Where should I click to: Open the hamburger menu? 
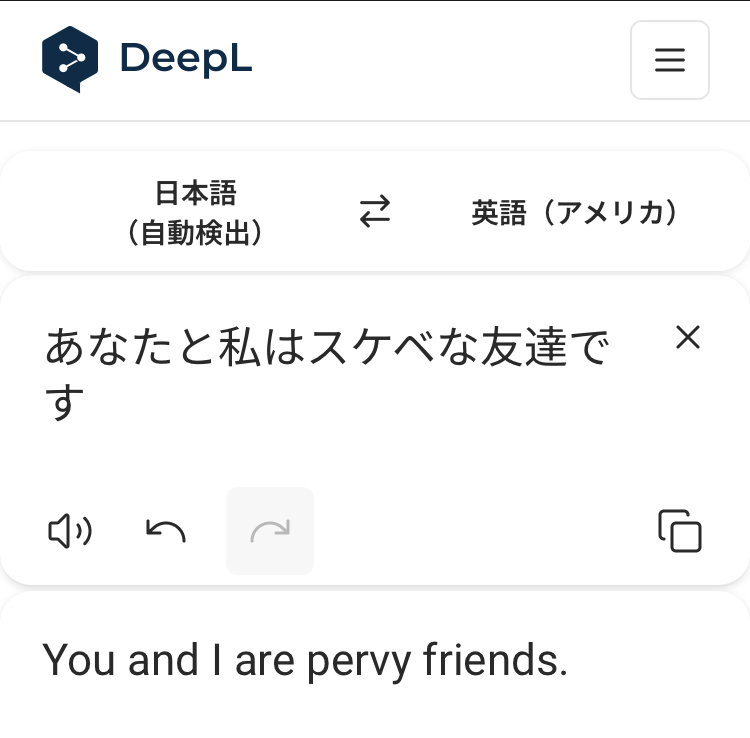(x=669, y=60)
